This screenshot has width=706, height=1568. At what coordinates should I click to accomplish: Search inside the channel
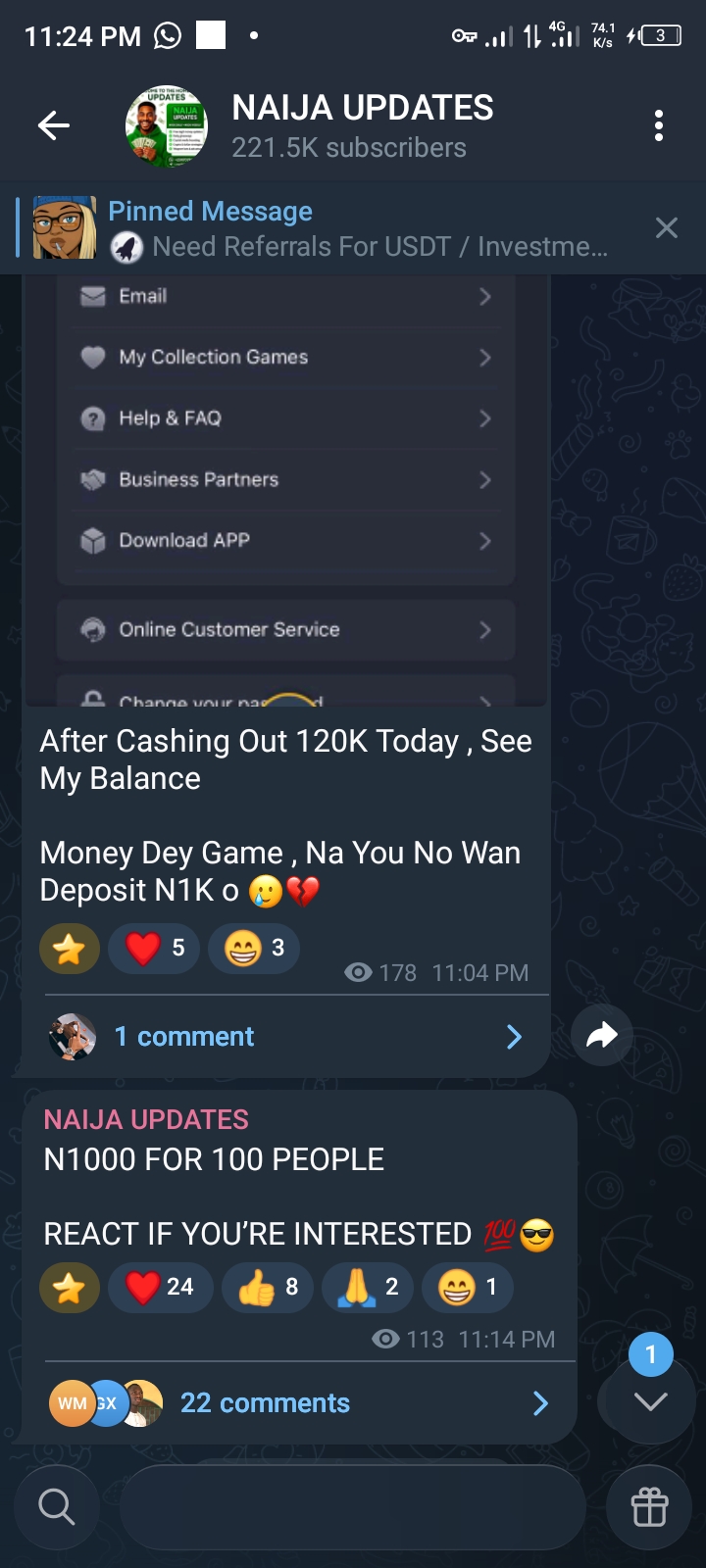coord(57,1507)
